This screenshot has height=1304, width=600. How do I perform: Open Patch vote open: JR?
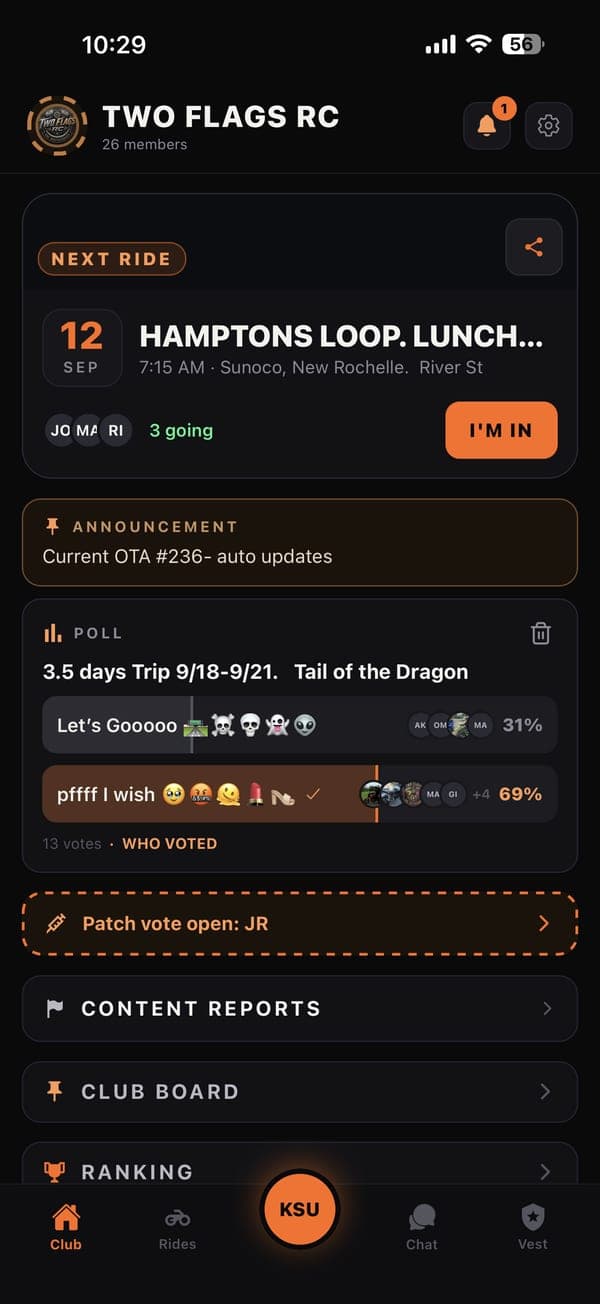tap(300, 923)
